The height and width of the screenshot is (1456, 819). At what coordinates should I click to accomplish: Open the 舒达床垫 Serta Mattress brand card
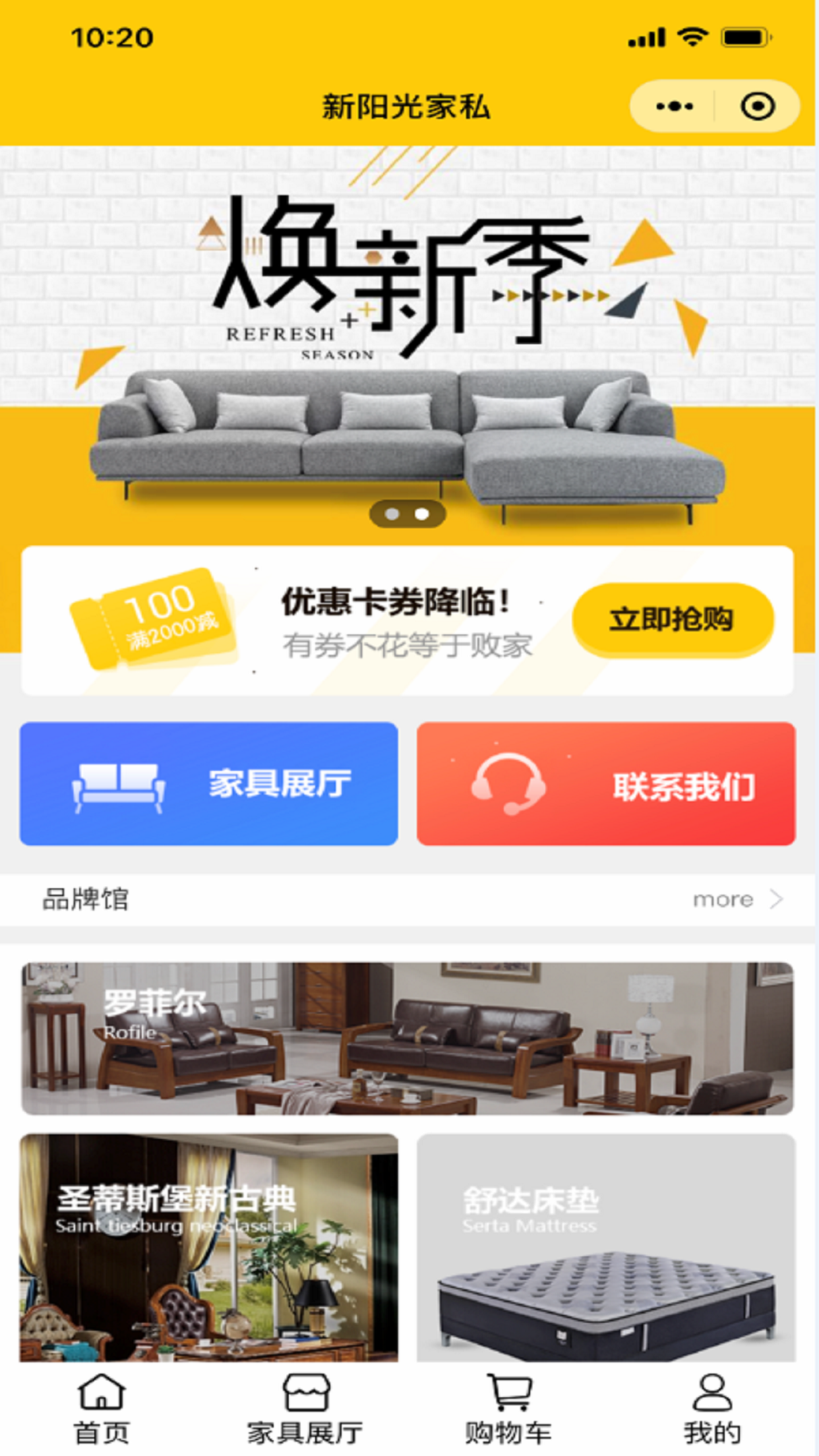605,1246
